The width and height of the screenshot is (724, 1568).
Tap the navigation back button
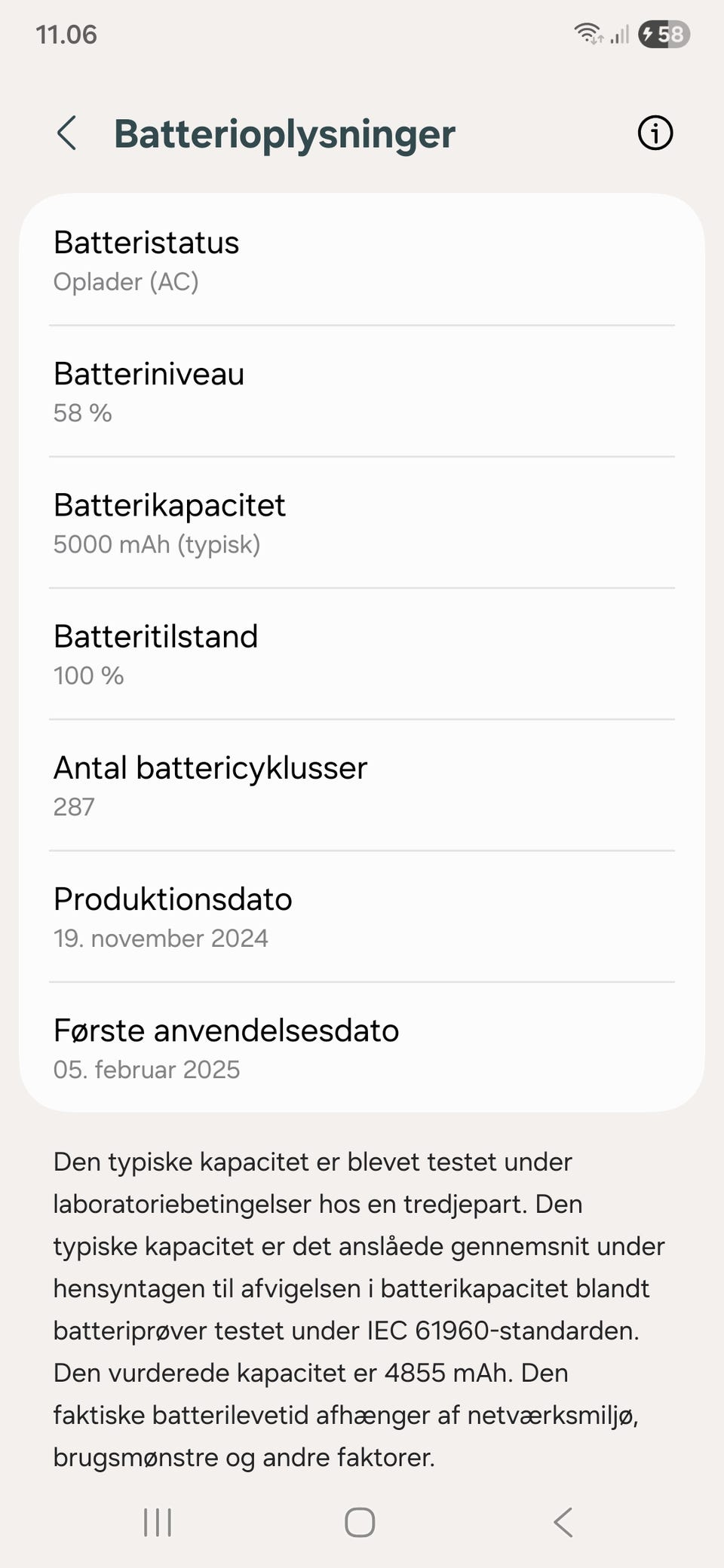[x=562, y=1523]
